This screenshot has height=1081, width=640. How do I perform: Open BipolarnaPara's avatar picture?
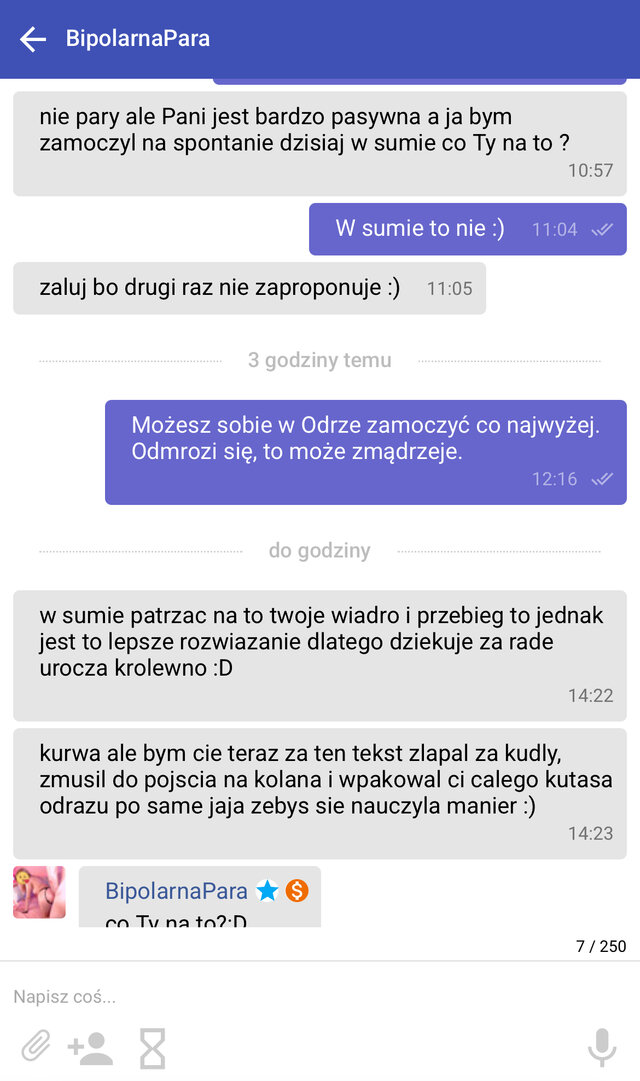point(39,892)
